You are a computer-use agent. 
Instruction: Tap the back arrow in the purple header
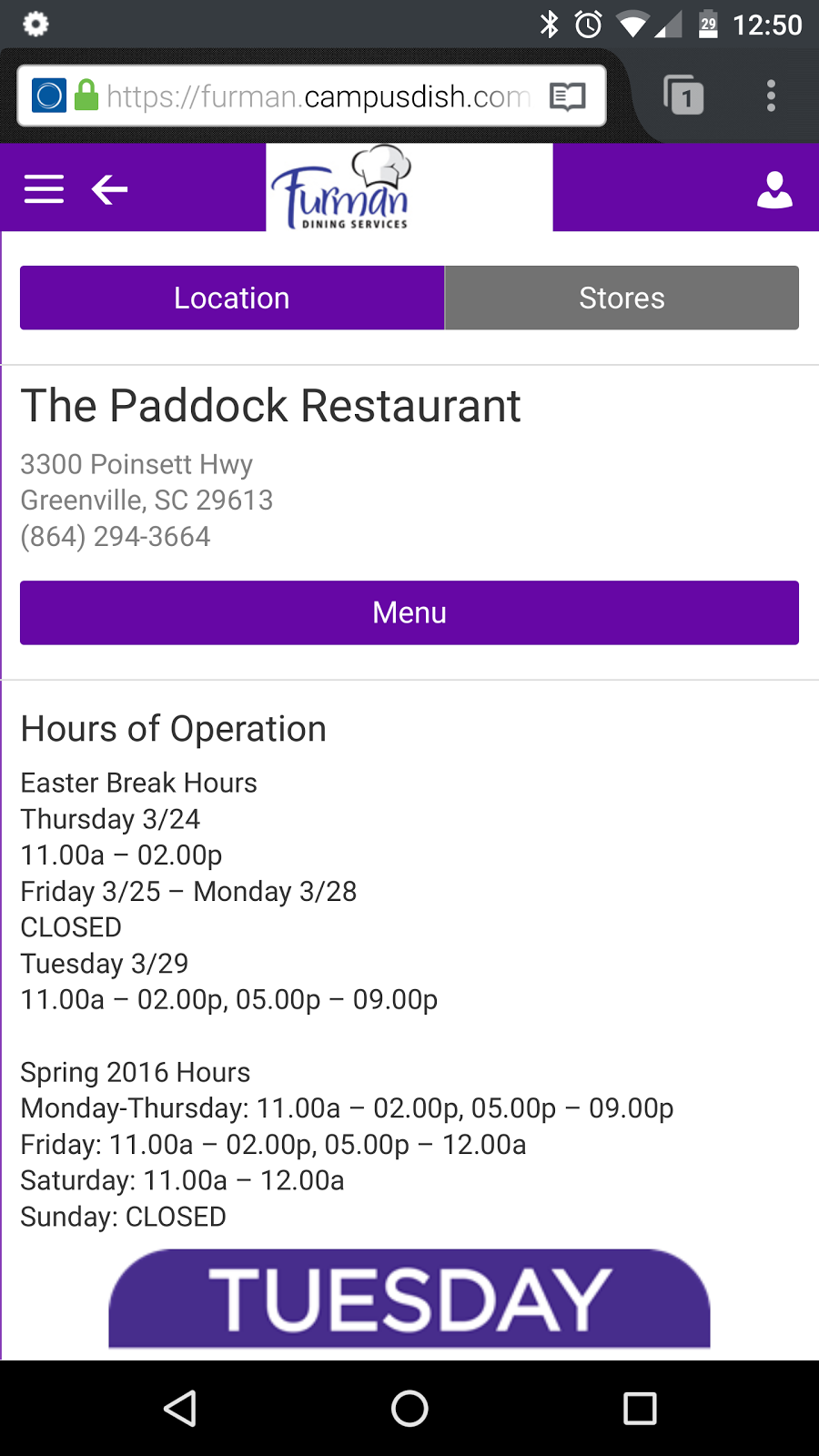tap(108, 188)
